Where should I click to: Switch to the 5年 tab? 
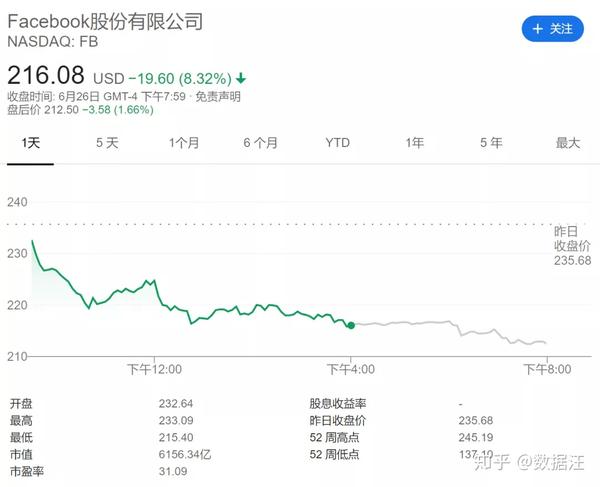[491, 143]
